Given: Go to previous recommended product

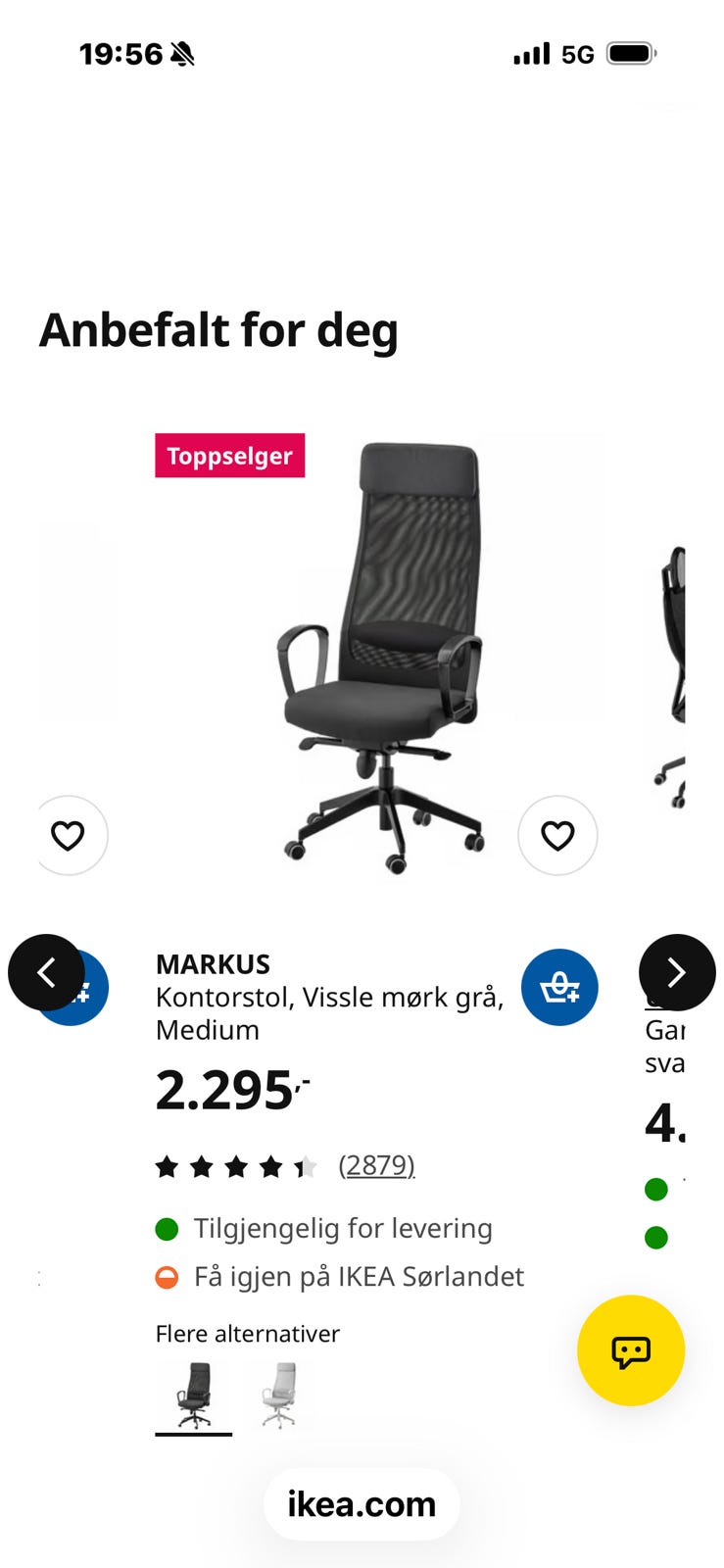Looking at the screenshot, I should point(46,972).
